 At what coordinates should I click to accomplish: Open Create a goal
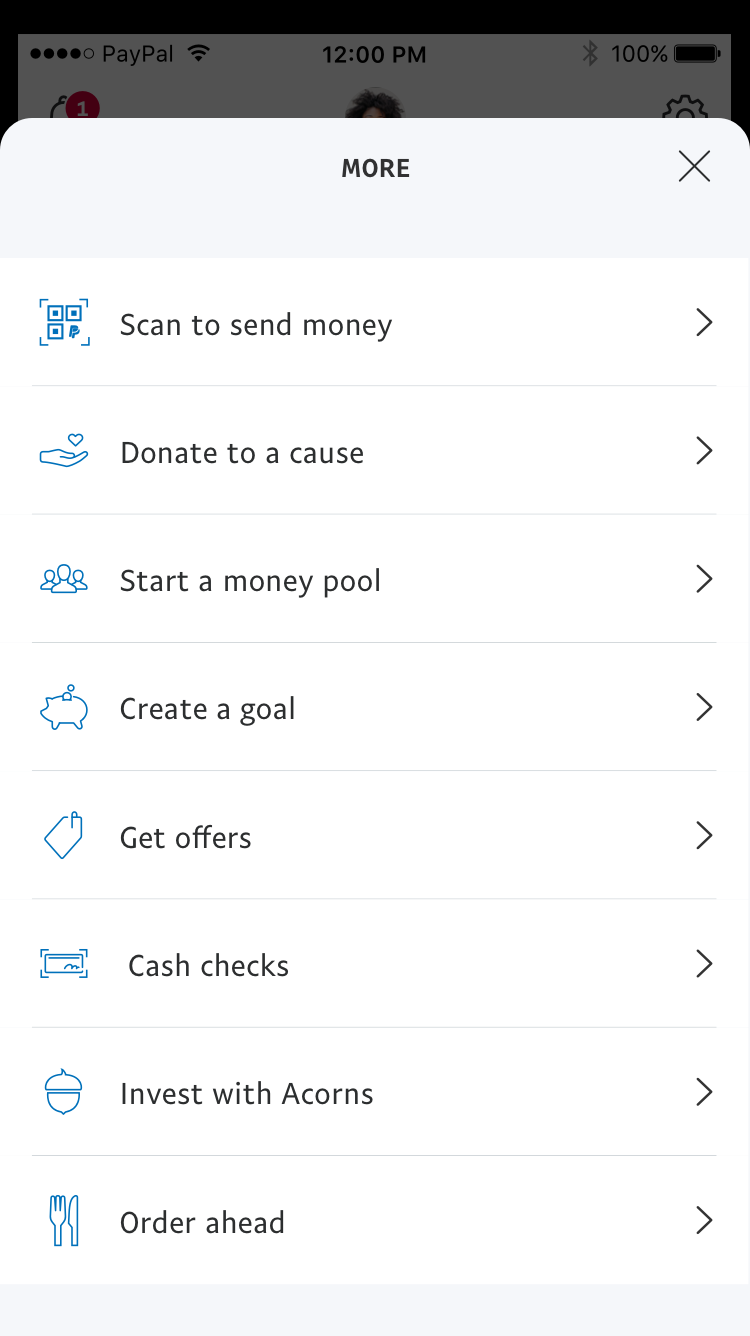coord(374,708)
